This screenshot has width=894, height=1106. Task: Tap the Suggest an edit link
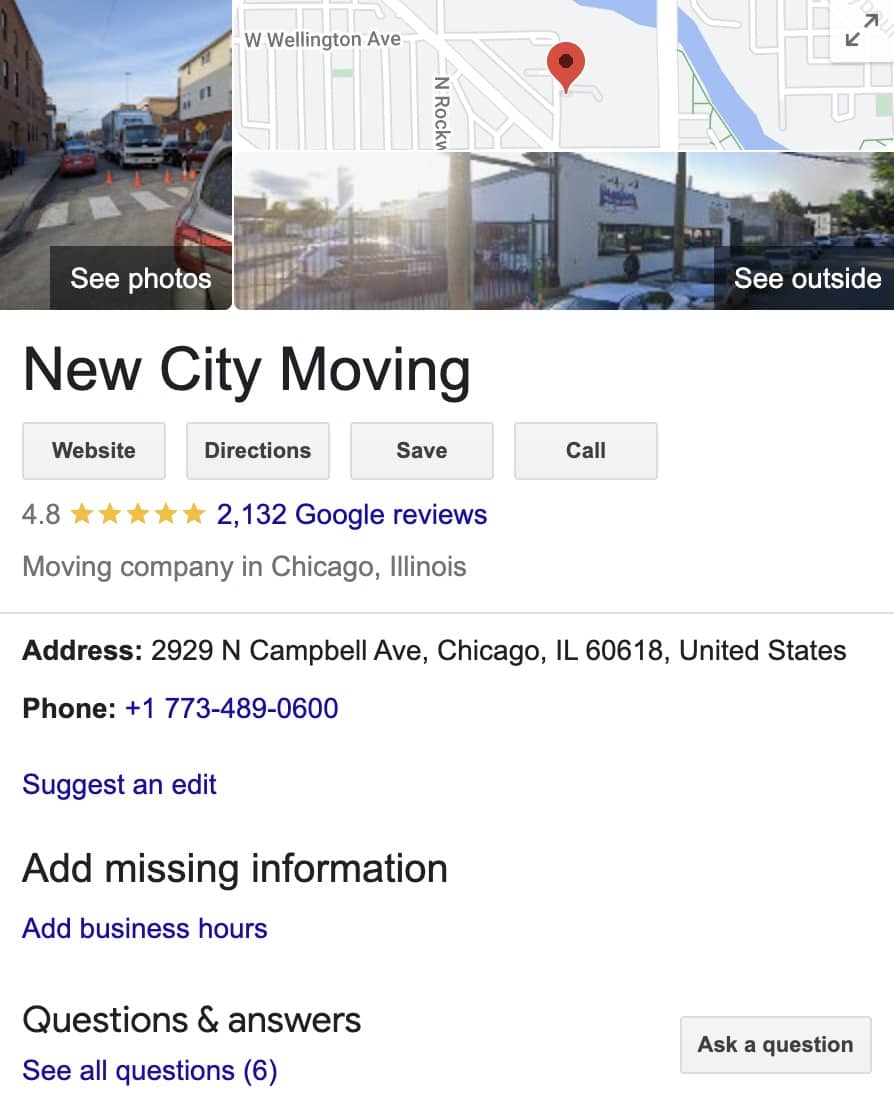pos(119,785)
